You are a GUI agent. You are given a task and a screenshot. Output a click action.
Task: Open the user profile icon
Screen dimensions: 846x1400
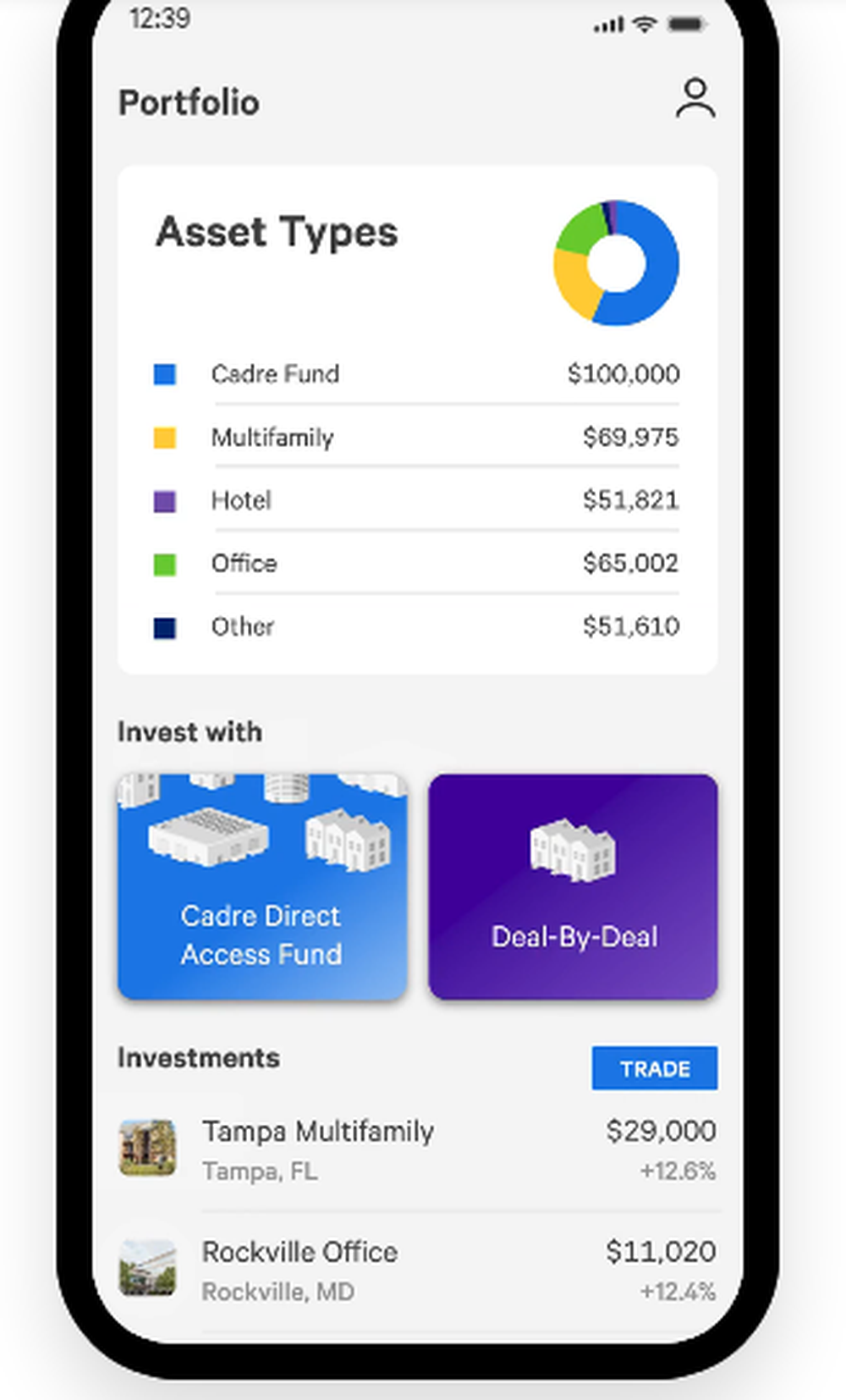coord(695,98)
